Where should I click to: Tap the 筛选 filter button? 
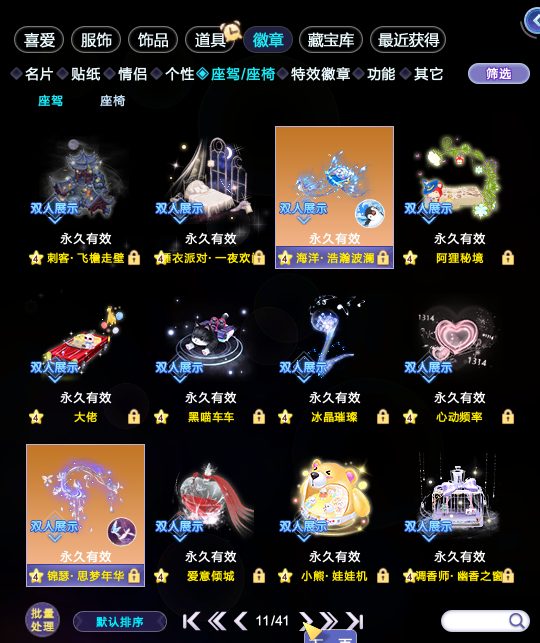(x=499, y=74)
